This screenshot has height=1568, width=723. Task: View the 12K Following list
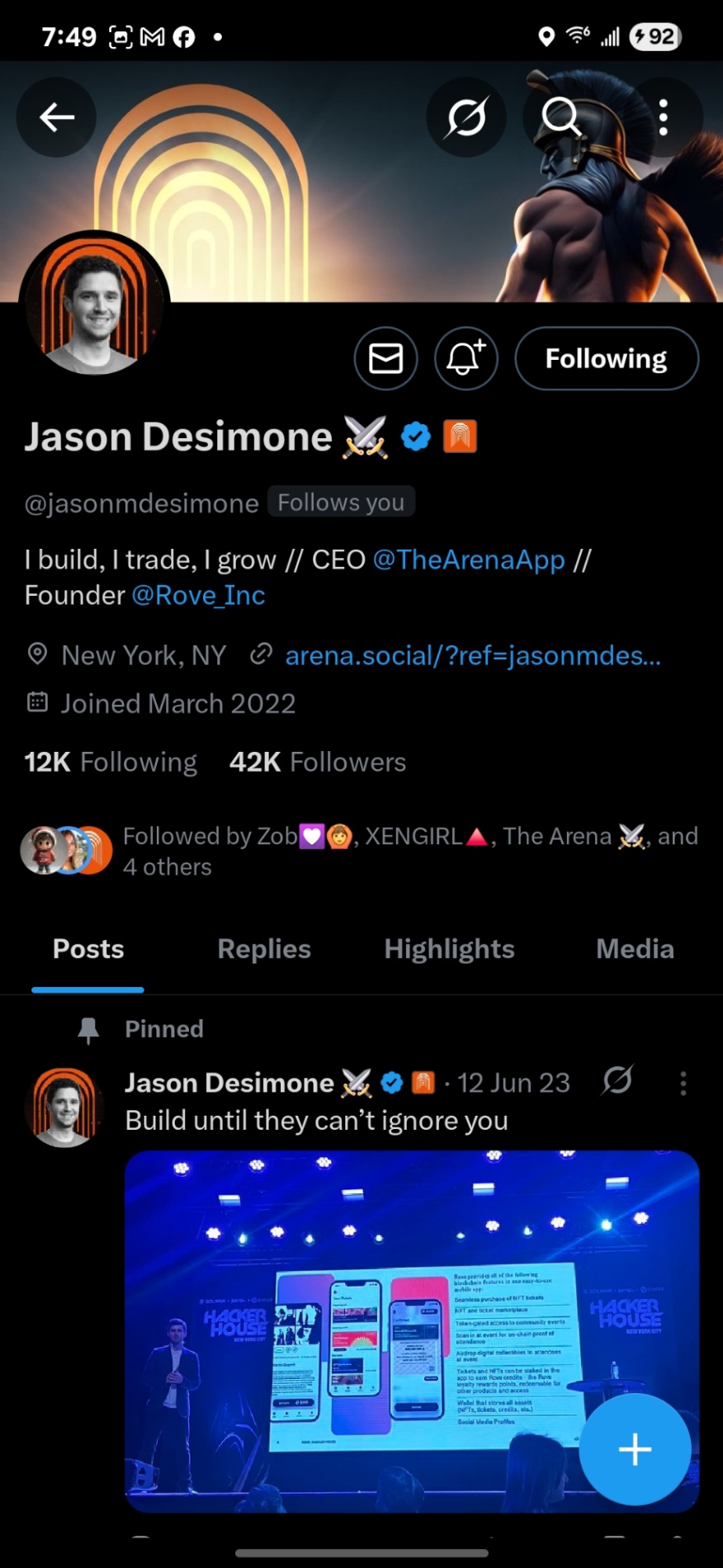(111, 762)
